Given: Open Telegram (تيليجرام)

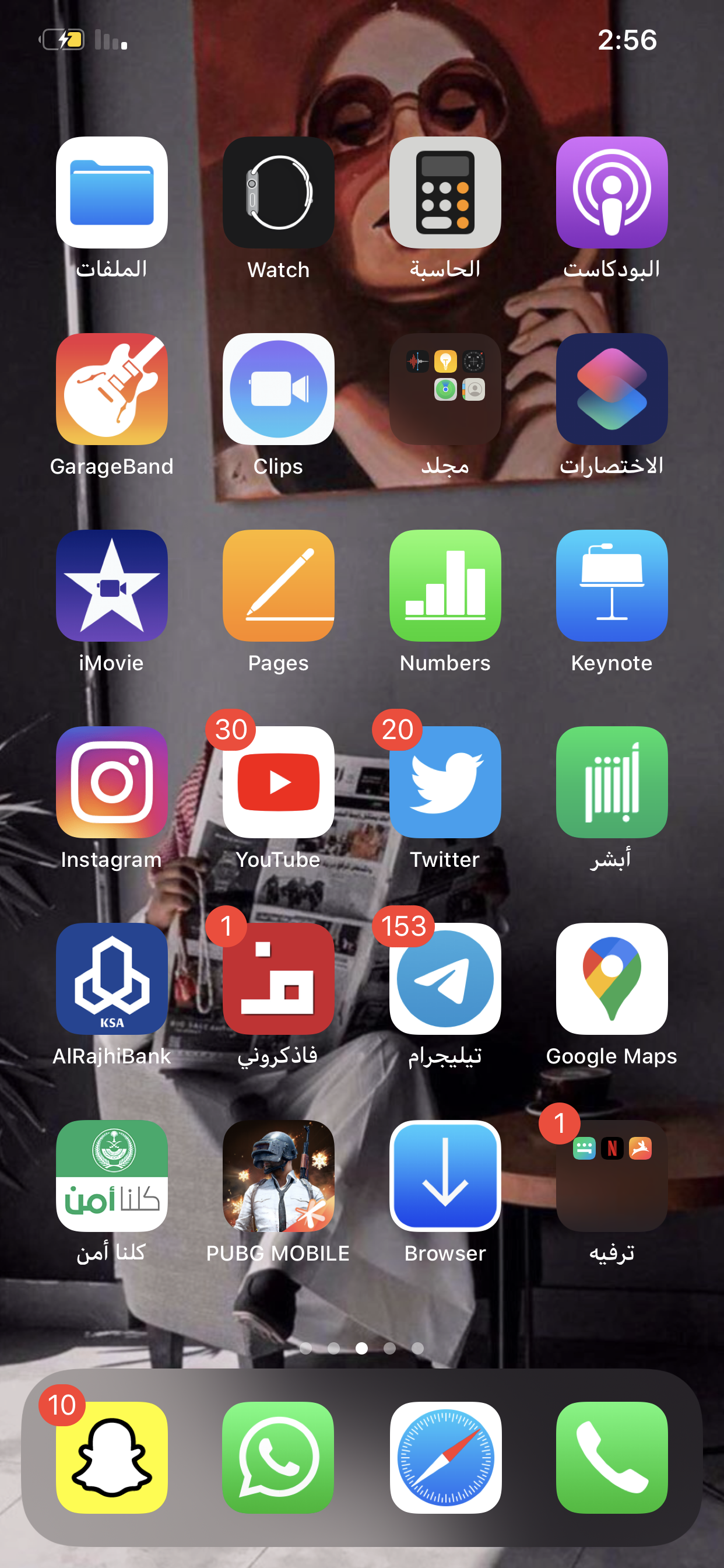Looking at the screenshot, I should (445, 978).
